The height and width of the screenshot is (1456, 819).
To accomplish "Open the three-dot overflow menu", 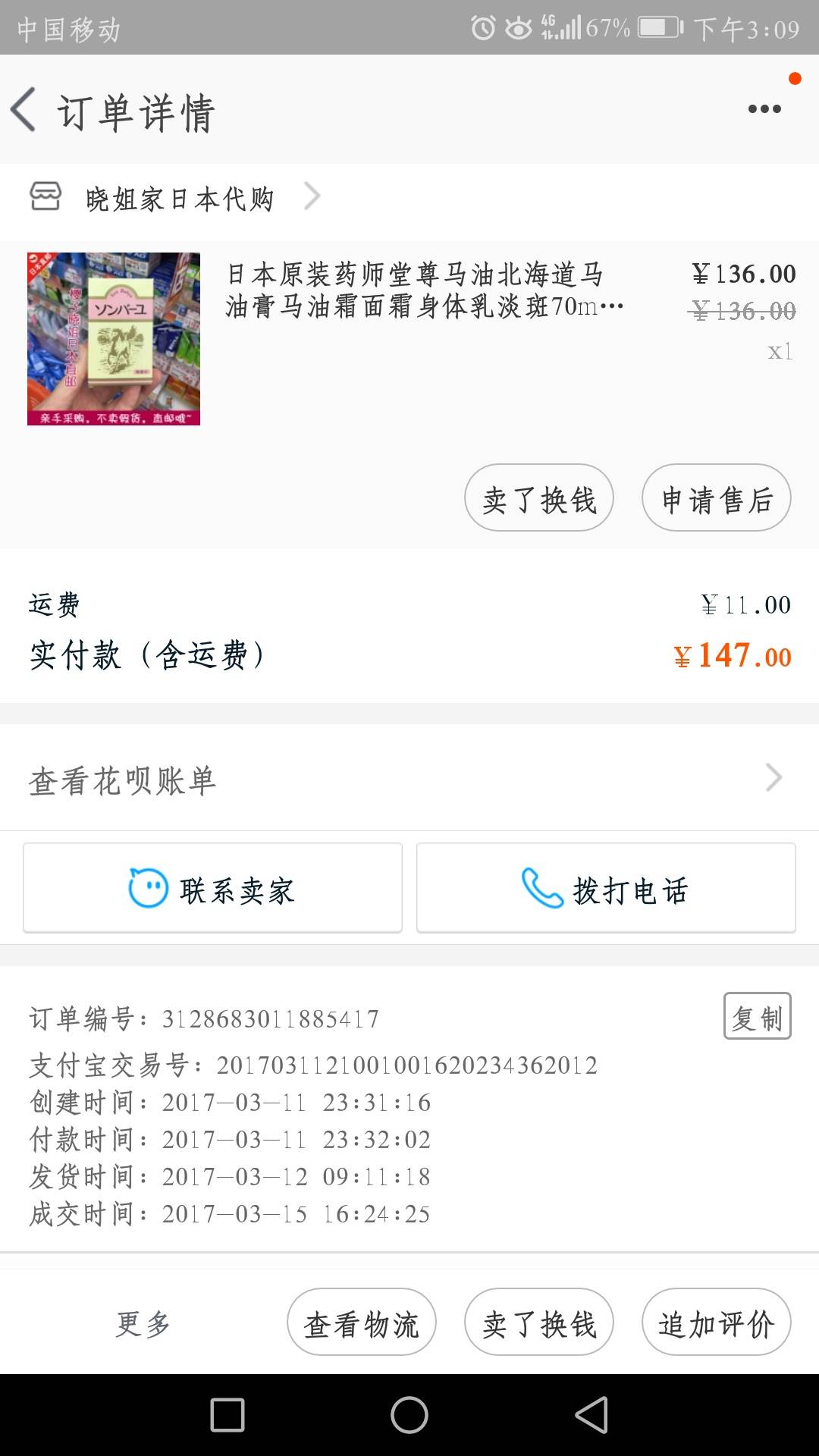I will (764, 109).
